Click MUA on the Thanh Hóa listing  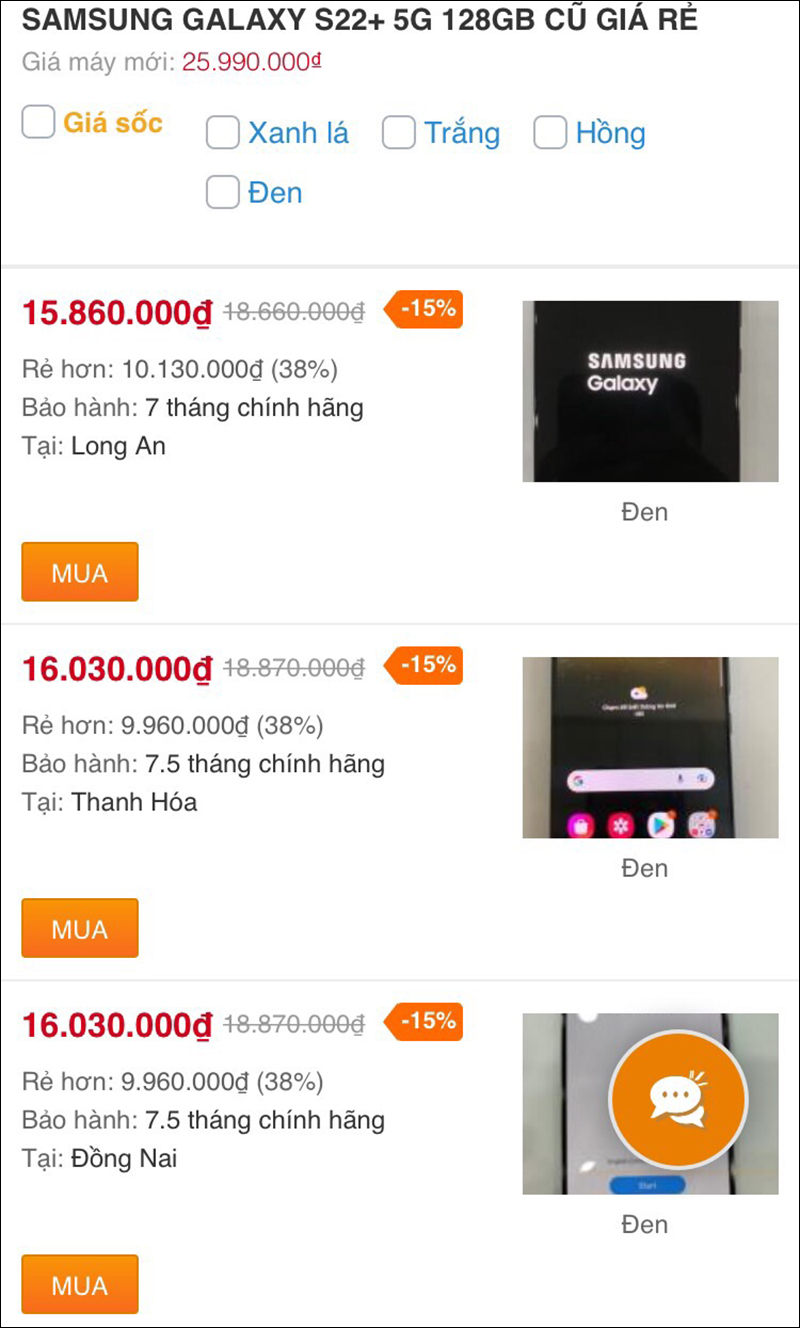tap(80, 928)
